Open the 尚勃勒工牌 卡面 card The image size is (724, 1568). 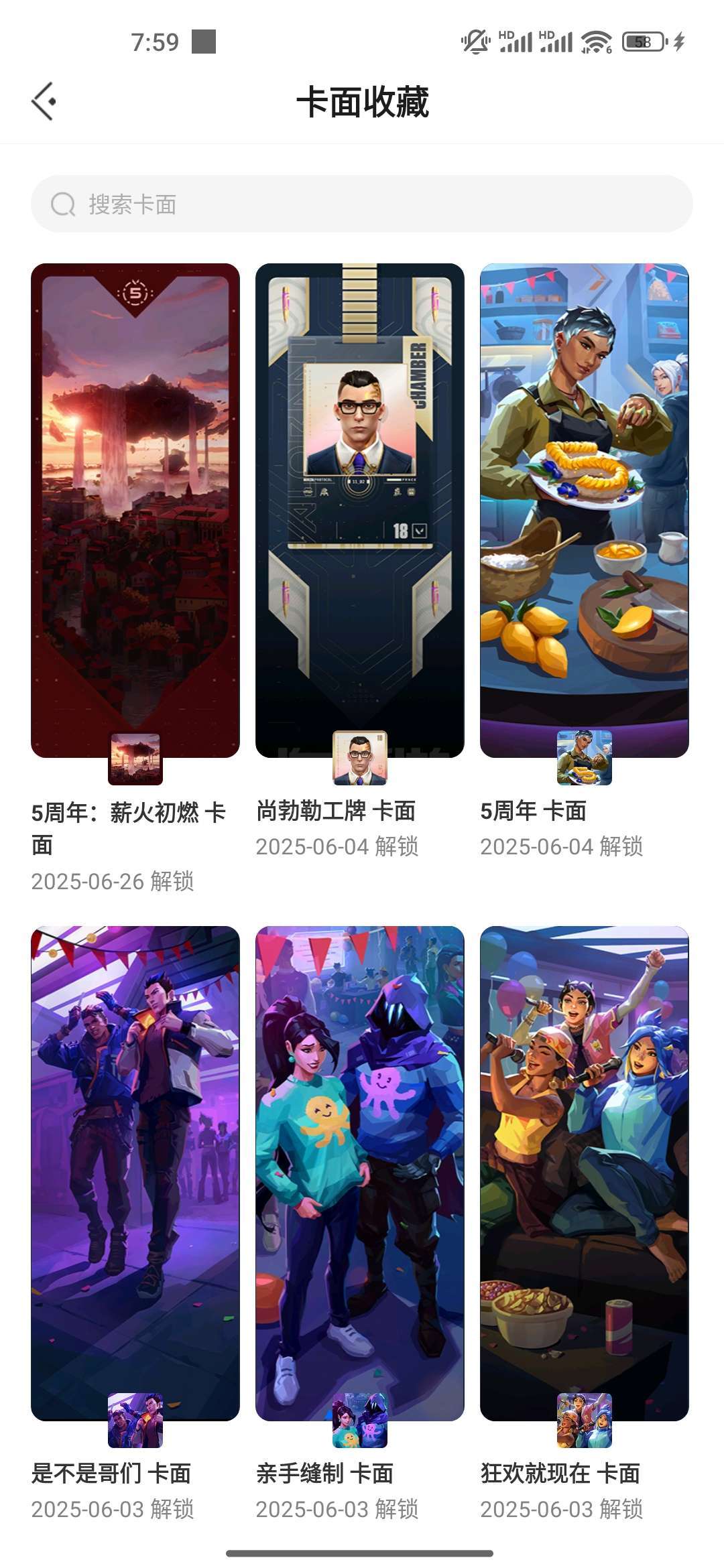coord(360,511)
